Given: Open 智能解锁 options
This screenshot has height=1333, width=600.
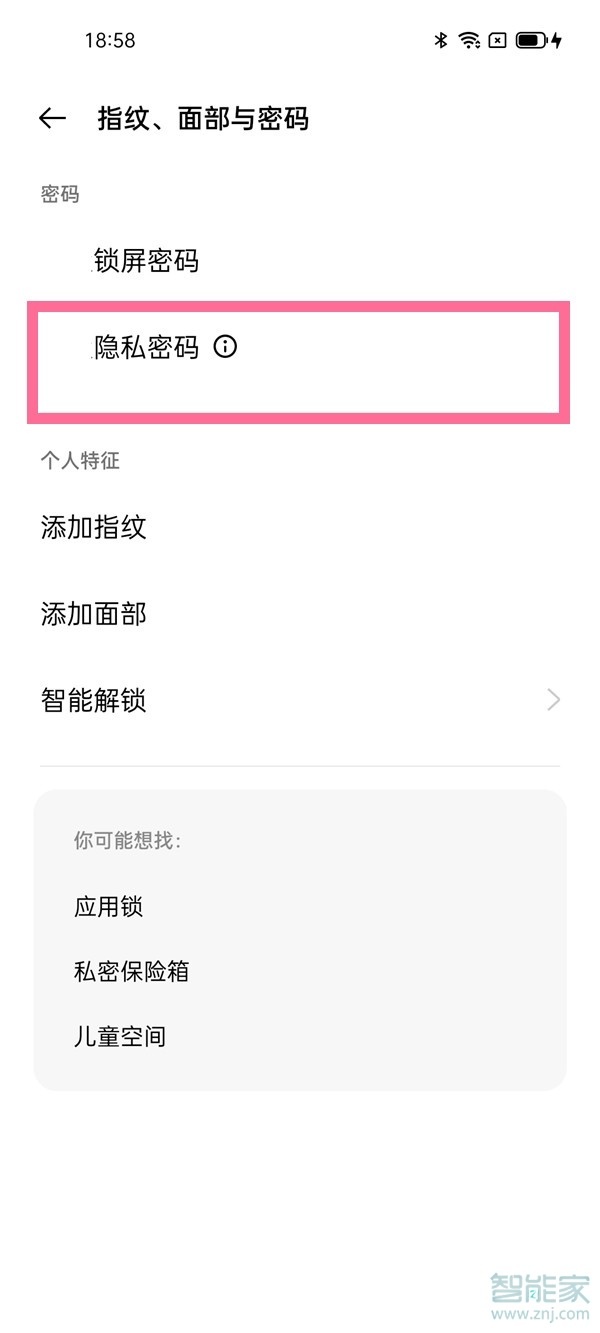Looking at the screenshot, I should pos(94,700).
